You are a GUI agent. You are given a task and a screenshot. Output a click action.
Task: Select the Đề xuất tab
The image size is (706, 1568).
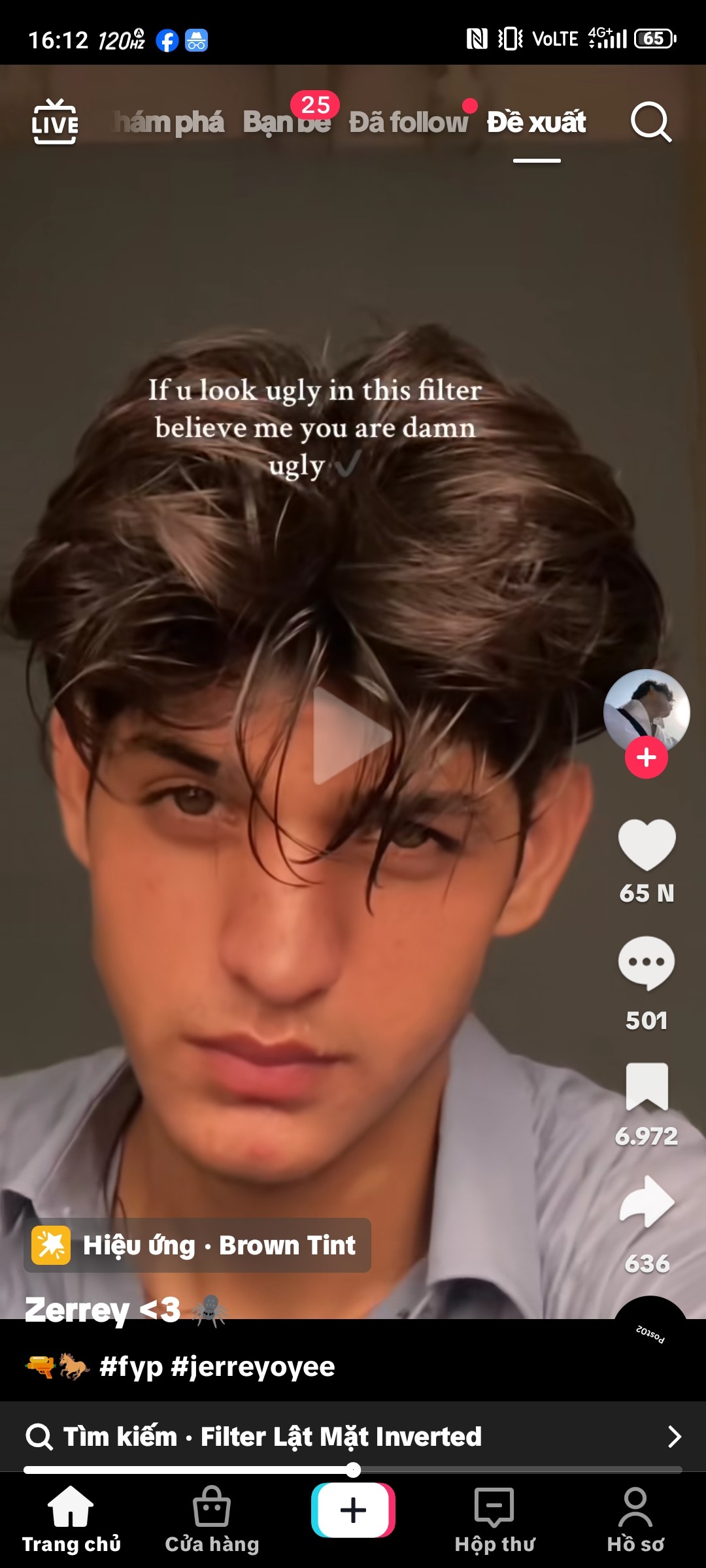[536, 122]
